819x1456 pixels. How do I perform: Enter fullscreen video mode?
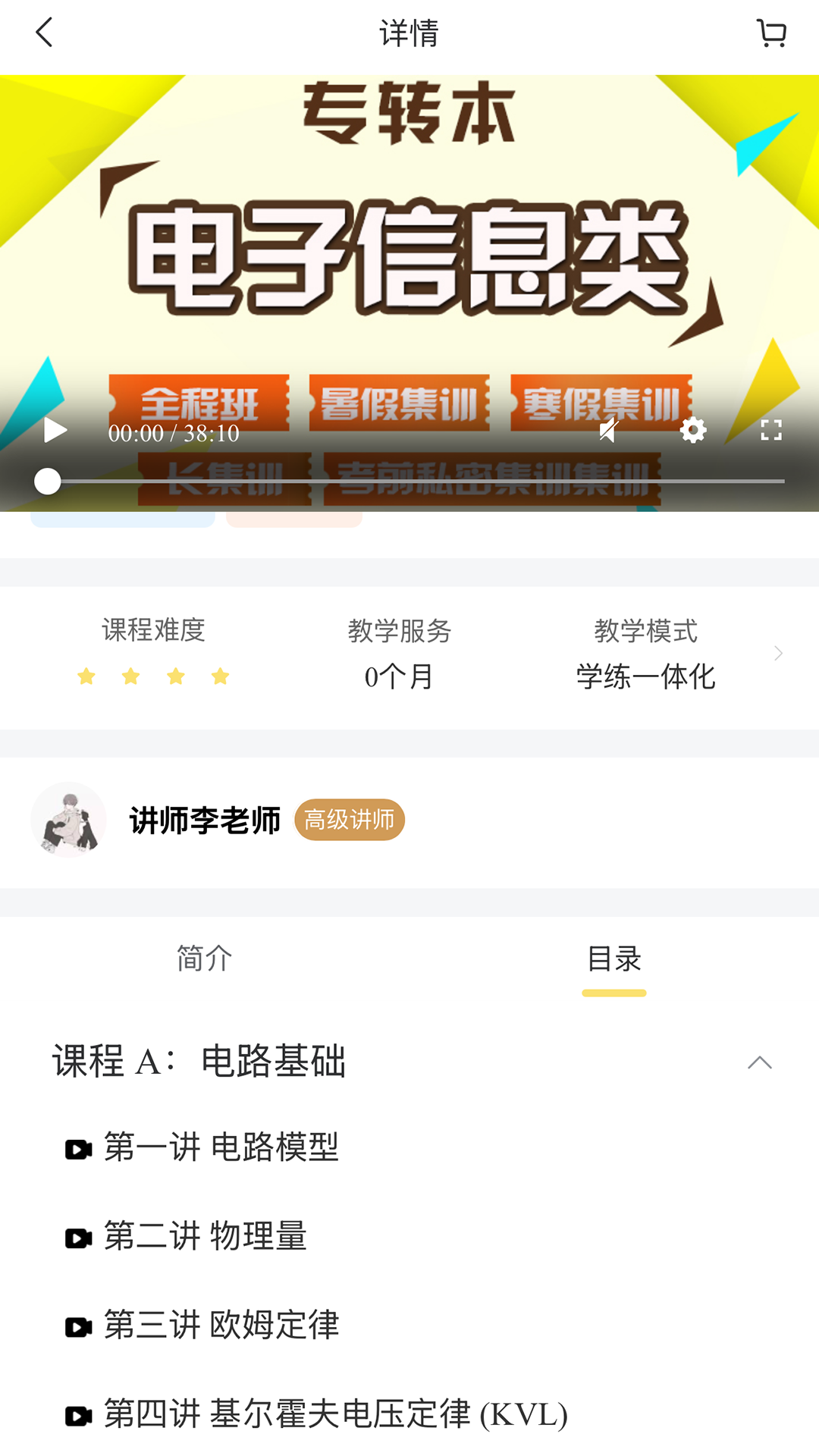(x=771, y=431)
